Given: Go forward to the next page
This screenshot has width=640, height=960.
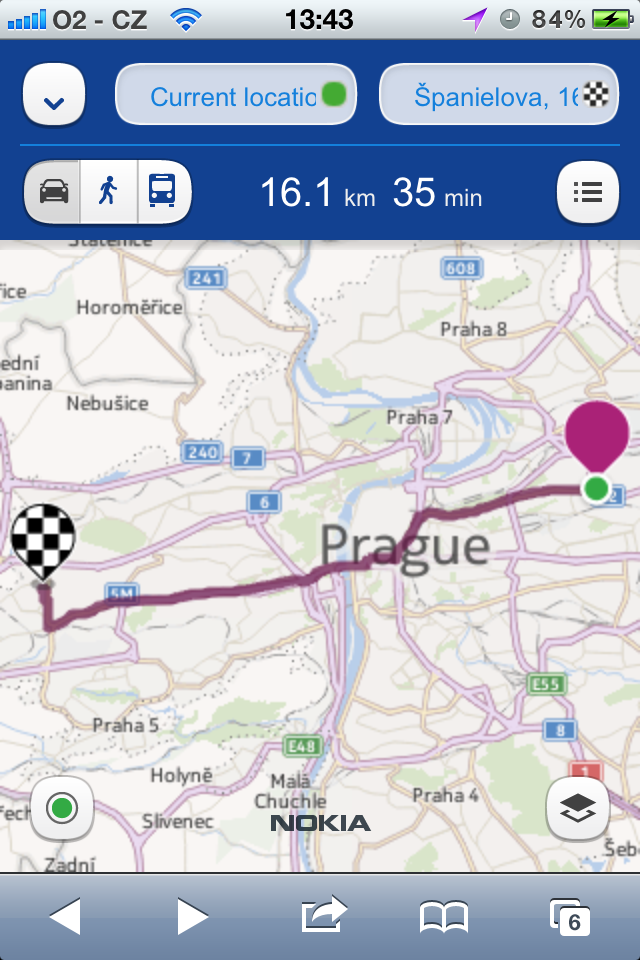Looking at the screenshot, I should pos(192,916).
